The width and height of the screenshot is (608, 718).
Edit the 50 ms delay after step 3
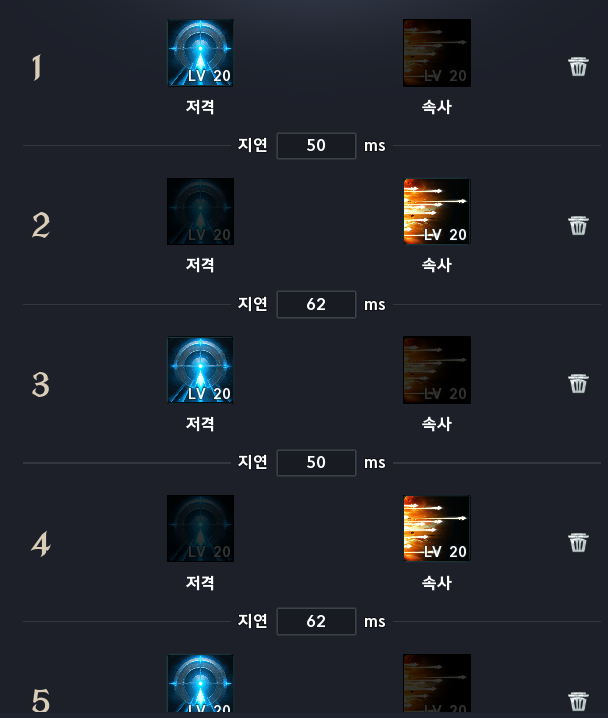coord(316,463)
